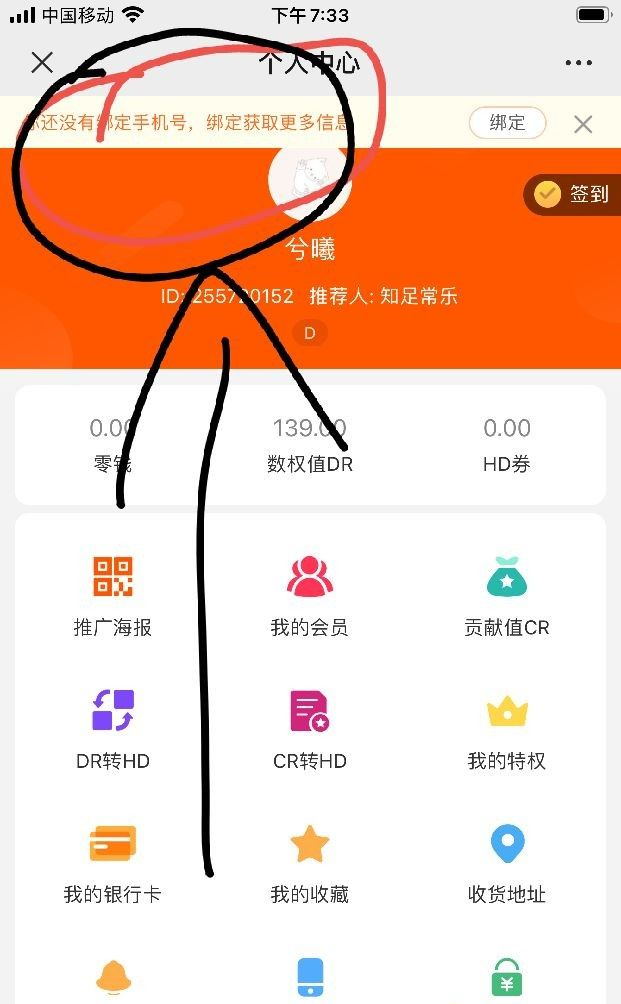
Task: Open the profile avatar
Action: click(x=310, y=180)
